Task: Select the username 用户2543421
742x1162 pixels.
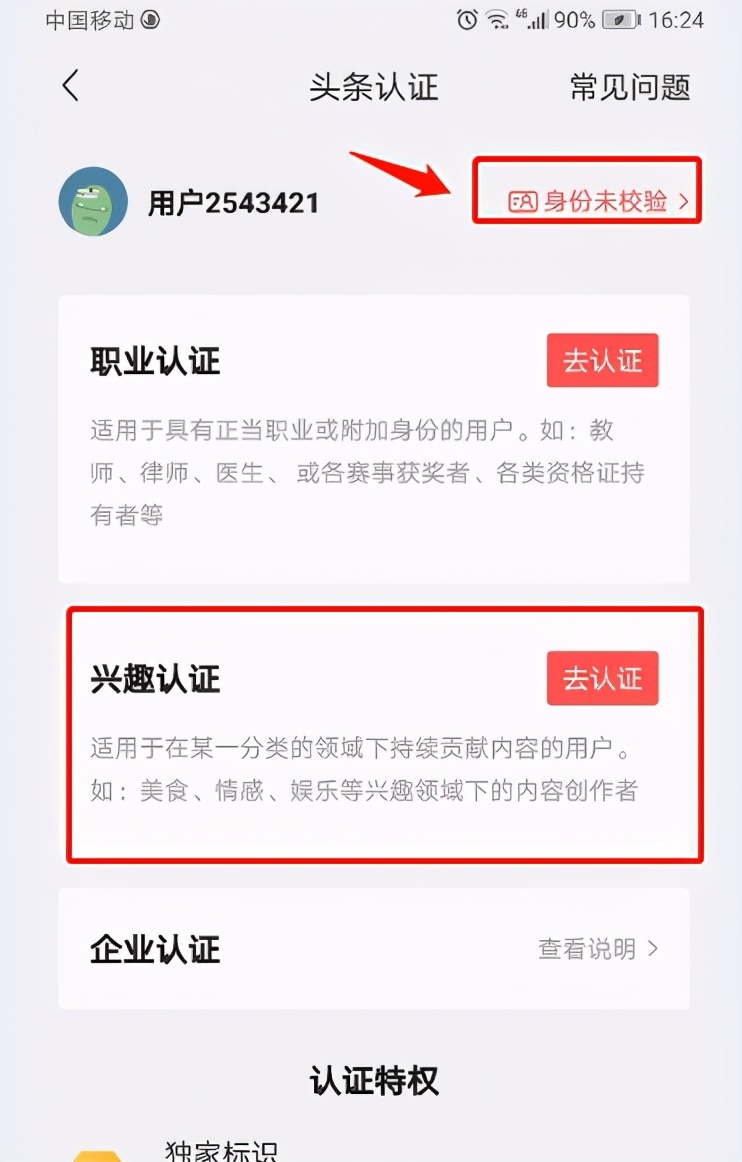Action: 235,201
